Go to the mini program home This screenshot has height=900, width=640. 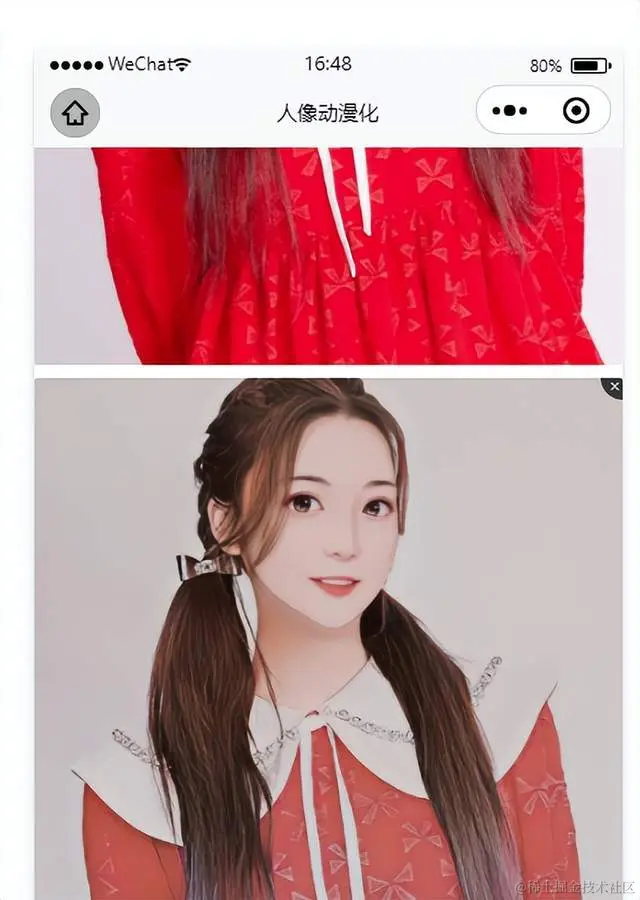(x=75, y=113)
